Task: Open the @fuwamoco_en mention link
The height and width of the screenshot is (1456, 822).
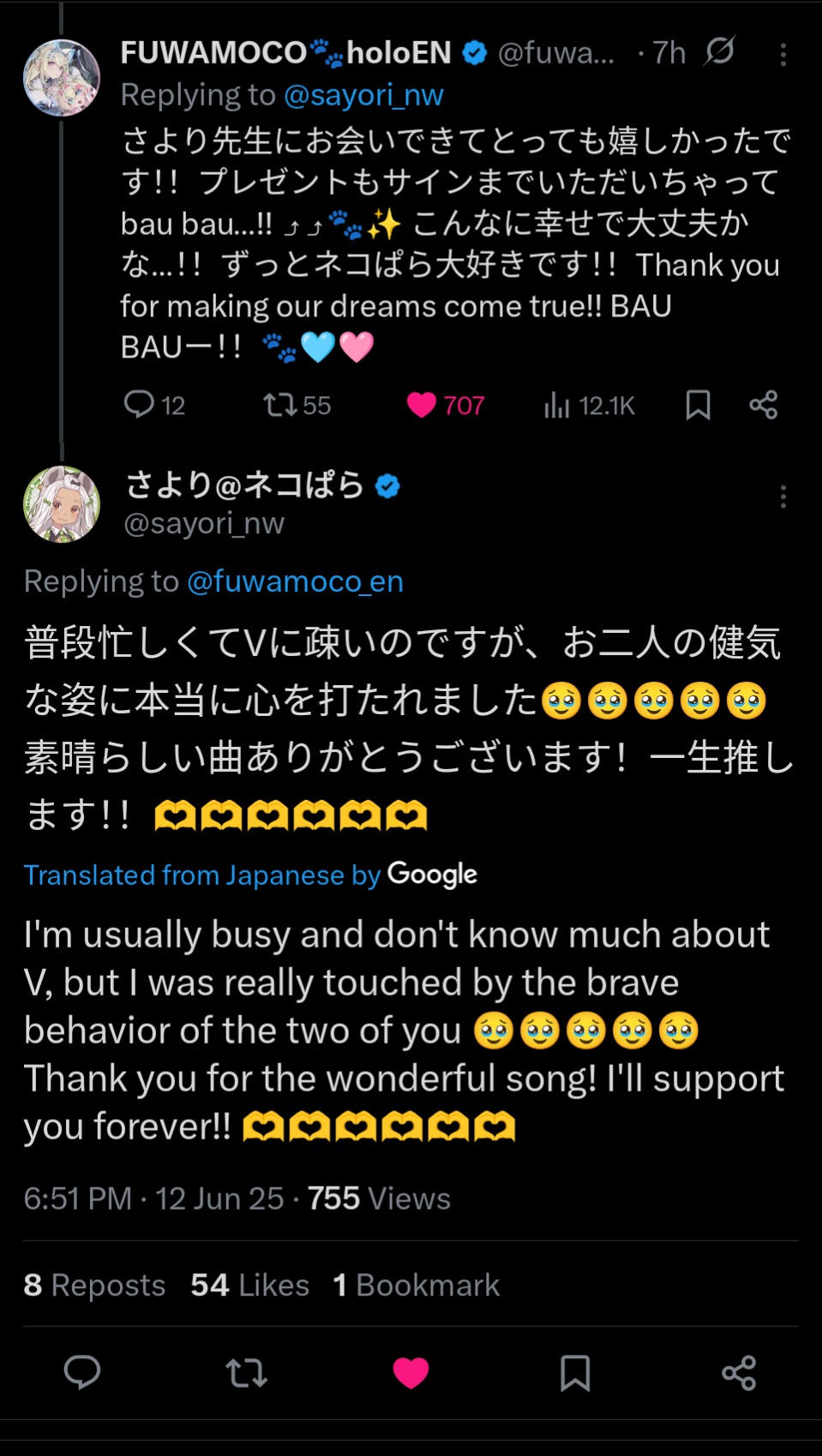Action: [295, 581]
